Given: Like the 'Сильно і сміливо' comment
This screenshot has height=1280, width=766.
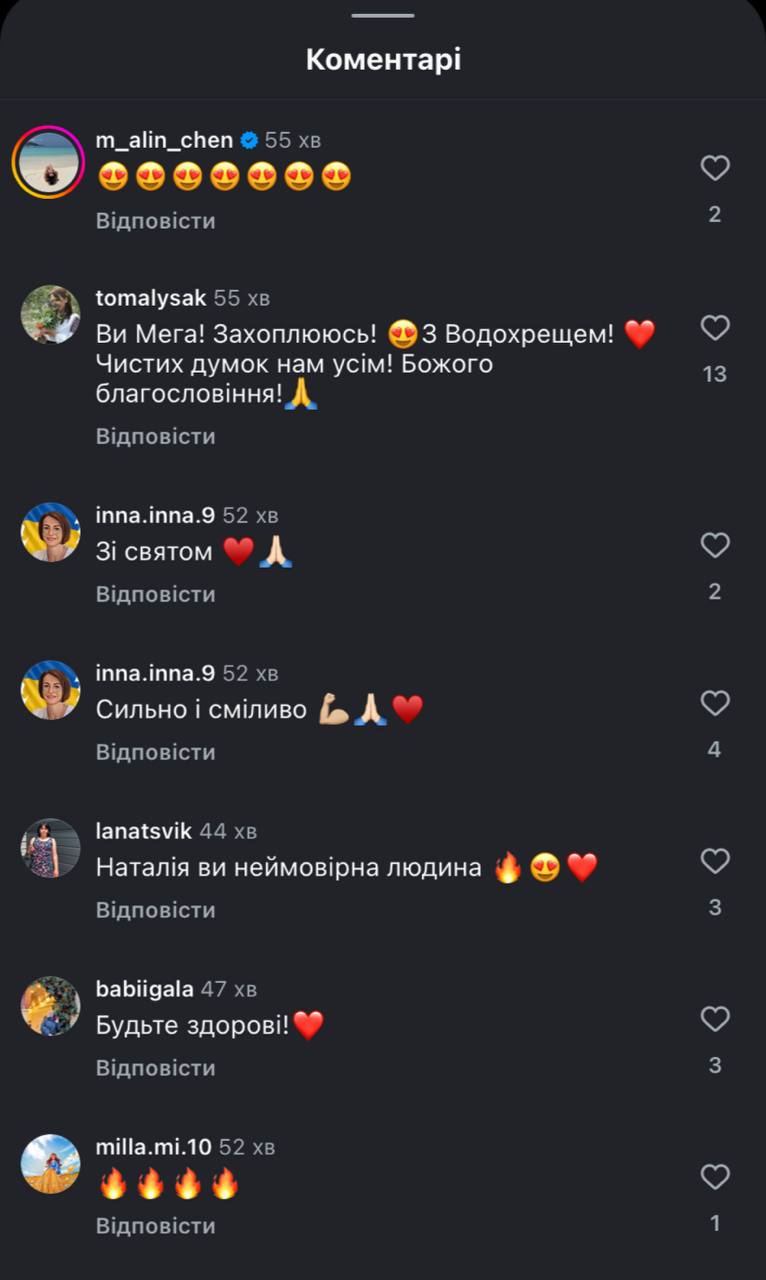Looking at the screenshot, I should pyautogui.click(x=714, y=703).
